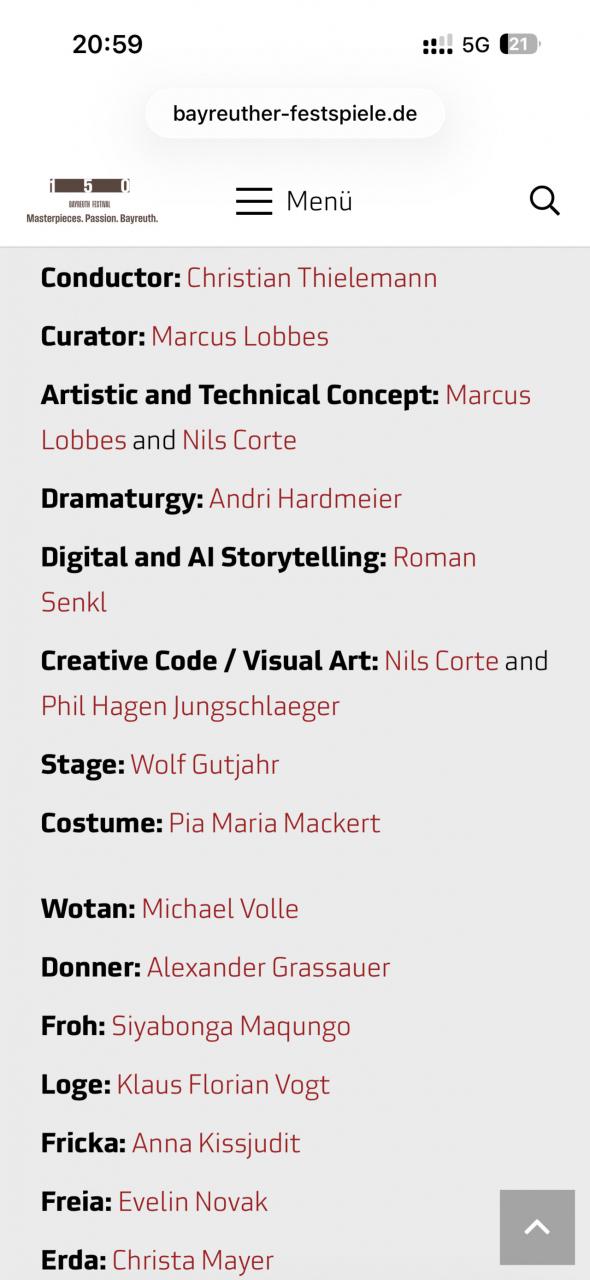590x1280 pixels.
Task: Open Christian Thielemann's profile link
Action: click(x=312, y=277)
